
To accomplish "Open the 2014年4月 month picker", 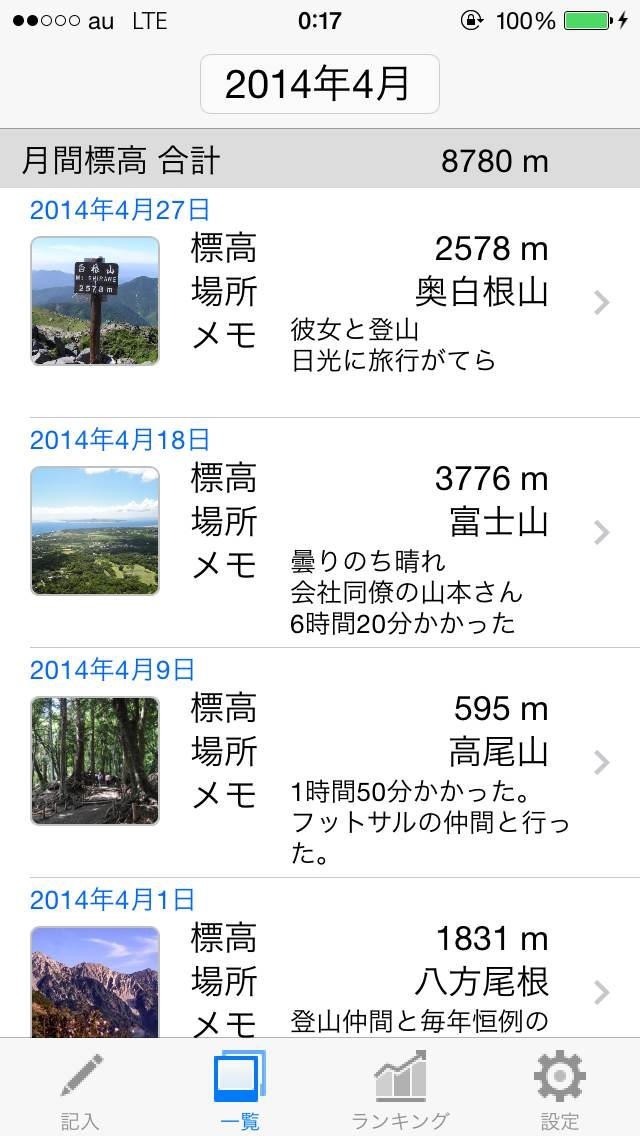I will (319, 85).
